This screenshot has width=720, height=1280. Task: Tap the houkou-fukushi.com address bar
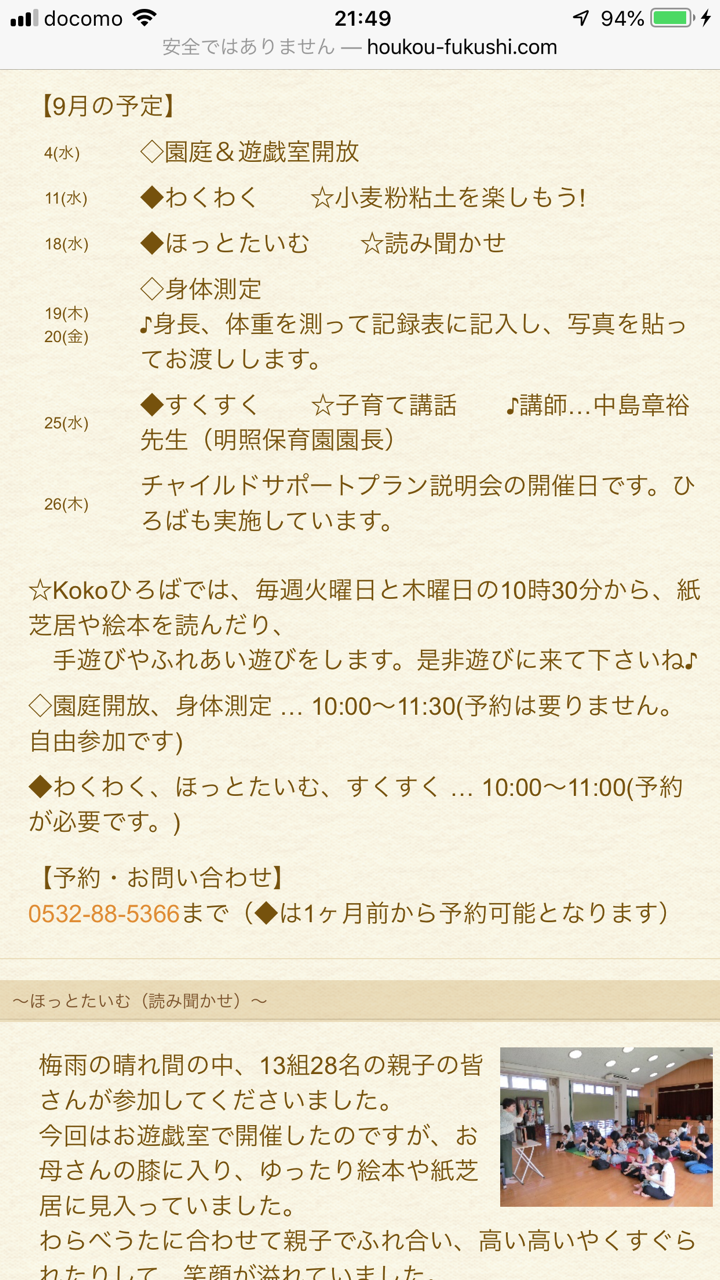coord(360,47)
